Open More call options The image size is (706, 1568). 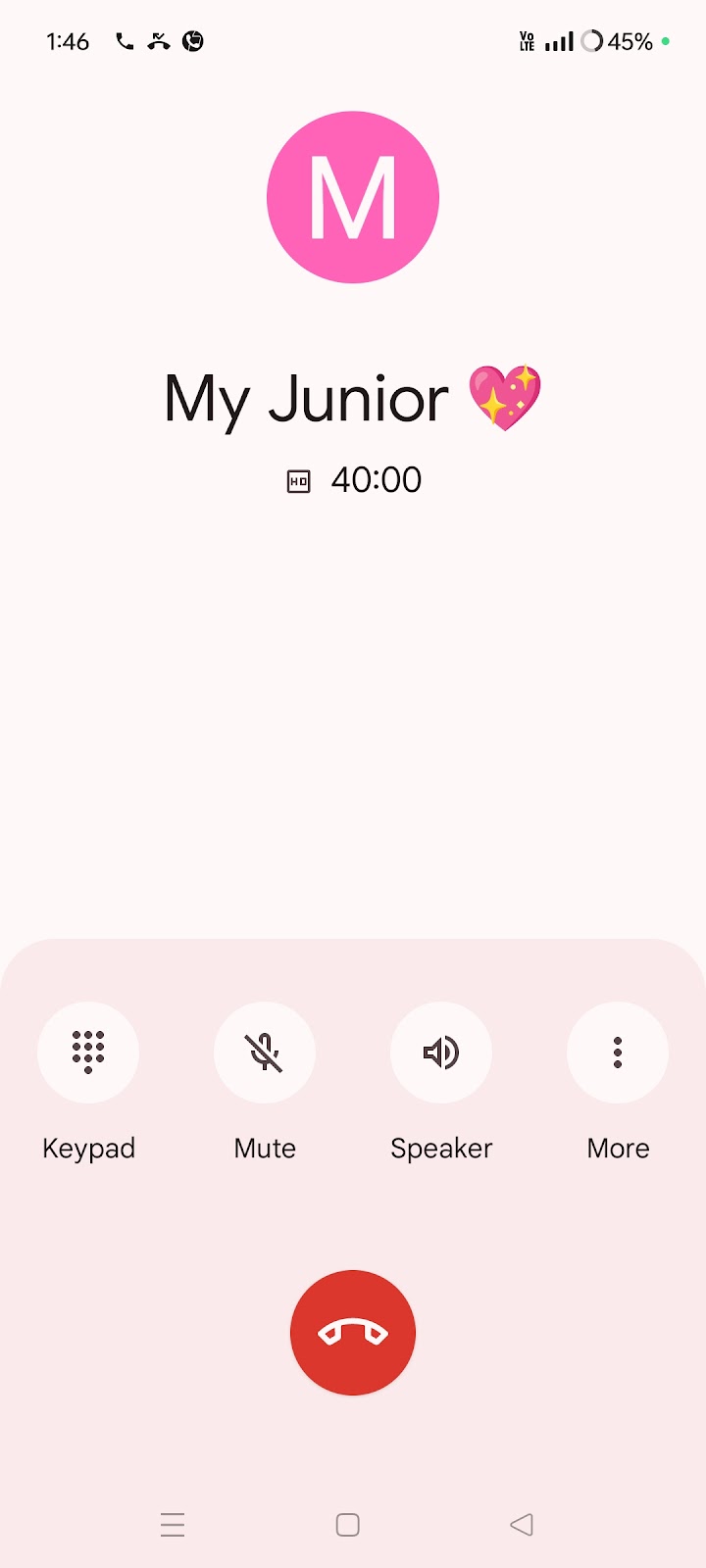click(x=618, y=1053)
